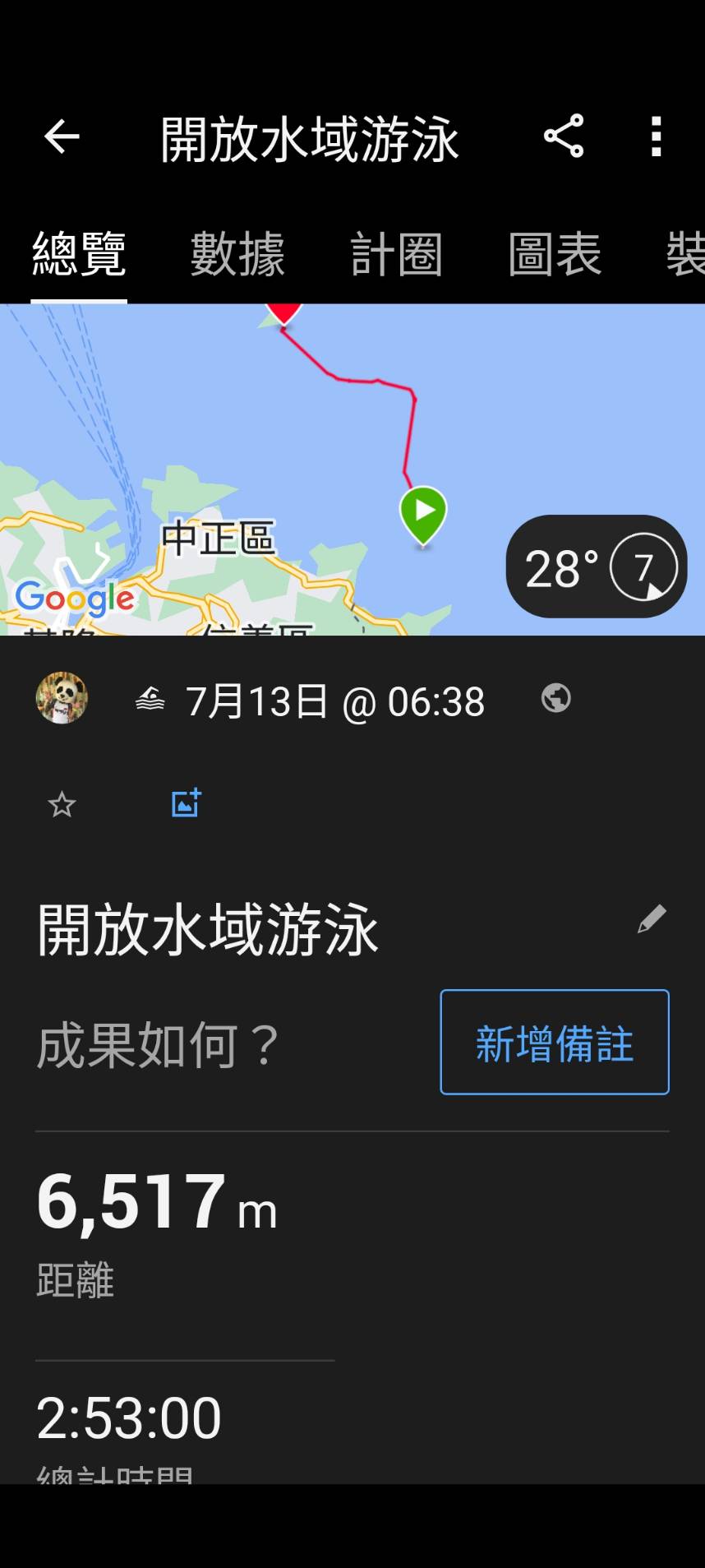705x1568 pixels.
Task: Change the activity privacy globe setting
Action: tap(556, 698)
